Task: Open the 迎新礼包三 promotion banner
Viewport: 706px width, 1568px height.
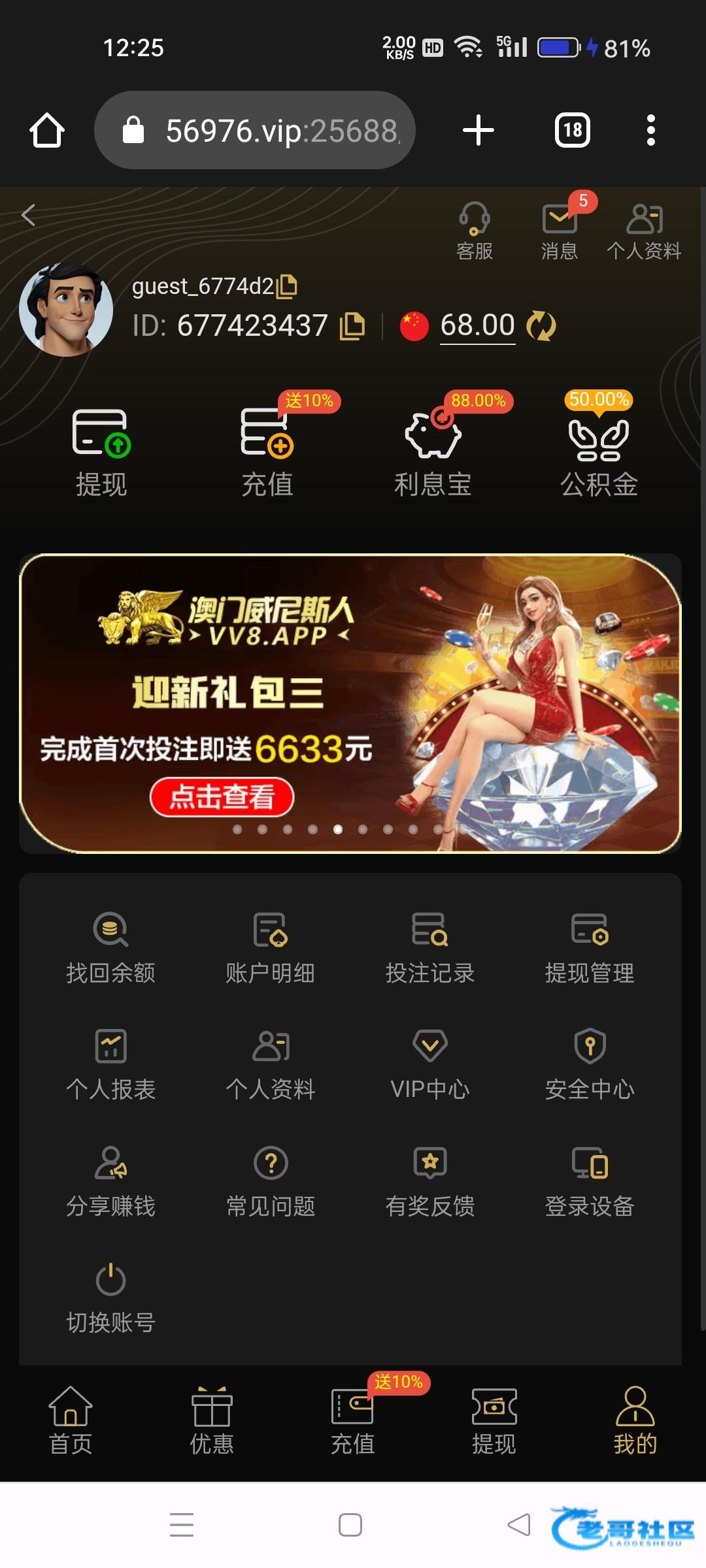Action: click(350, 703)
